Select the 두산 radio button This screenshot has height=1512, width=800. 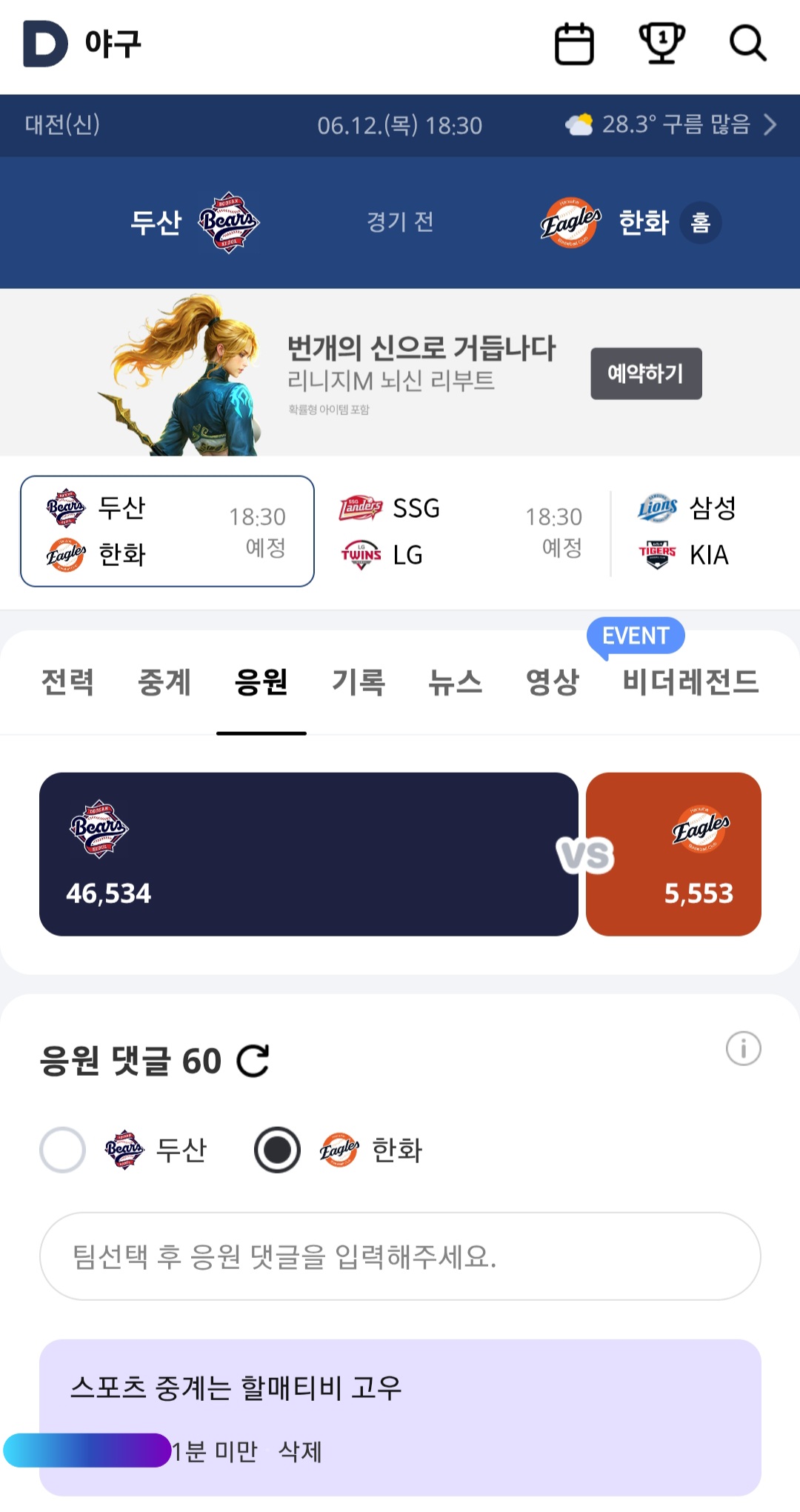click(63, 1150)
